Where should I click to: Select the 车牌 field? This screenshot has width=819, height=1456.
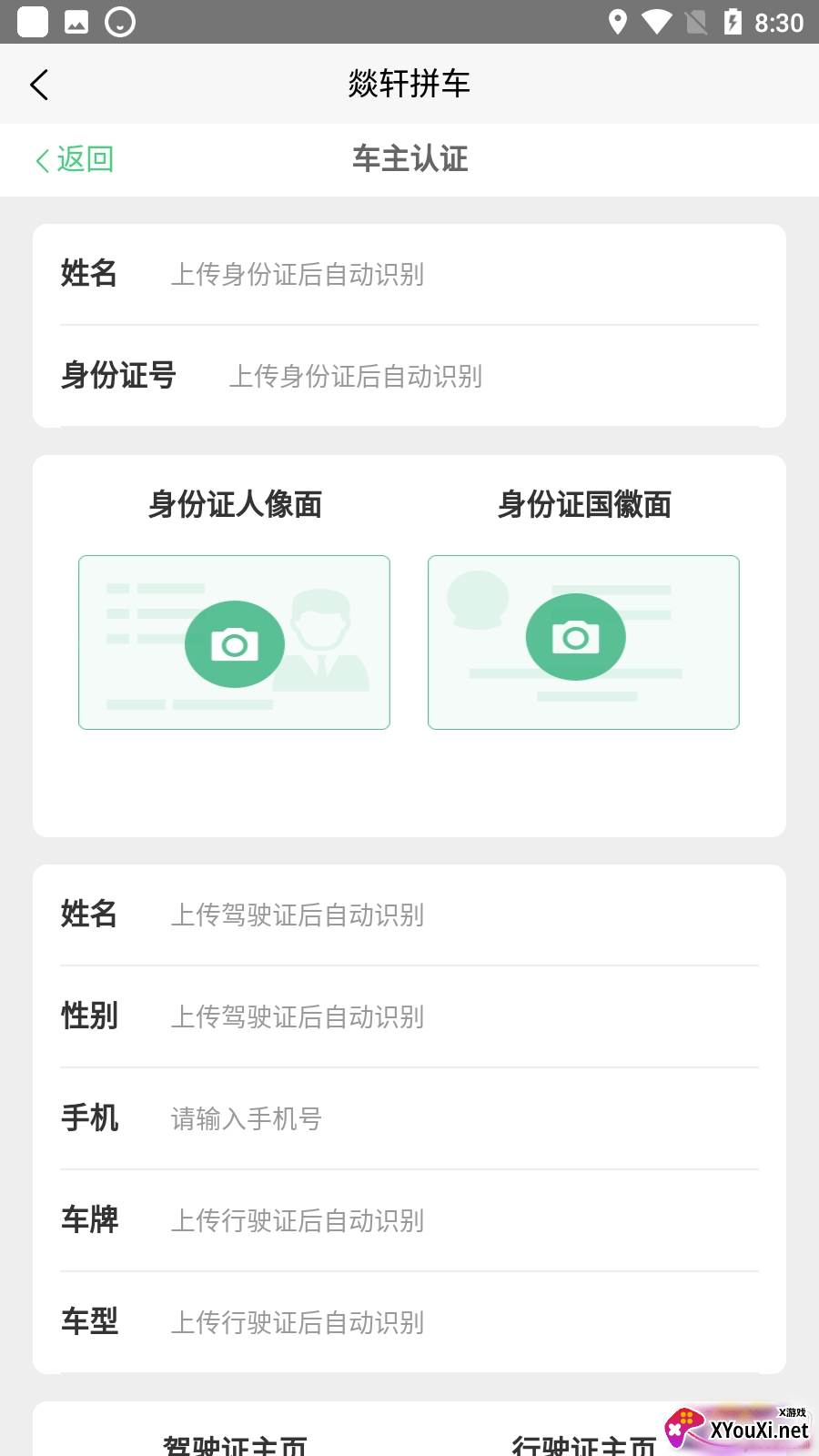tap(455, 1220)
